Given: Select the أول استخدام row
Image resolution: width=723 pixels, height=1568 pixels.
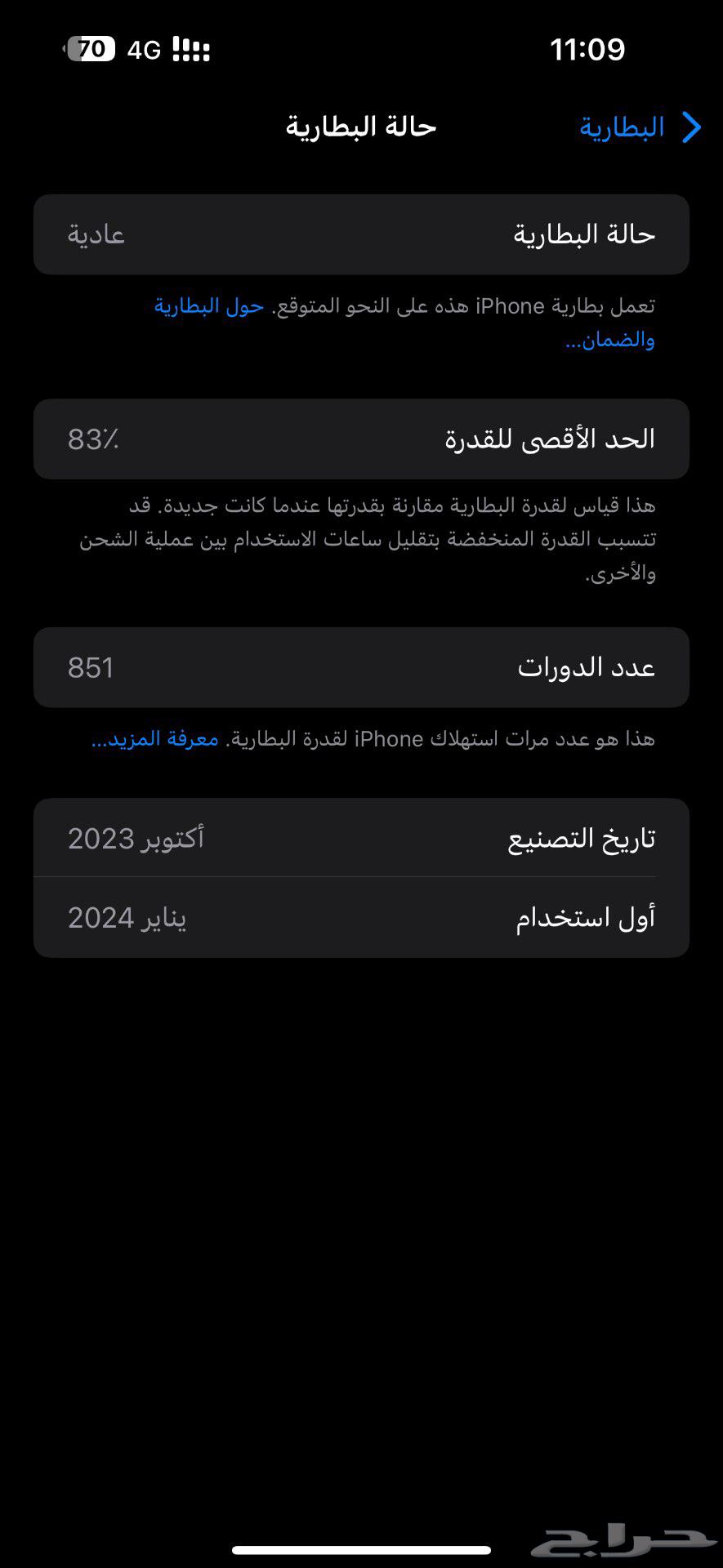Looking at the screenshot, I should [360, 917].
